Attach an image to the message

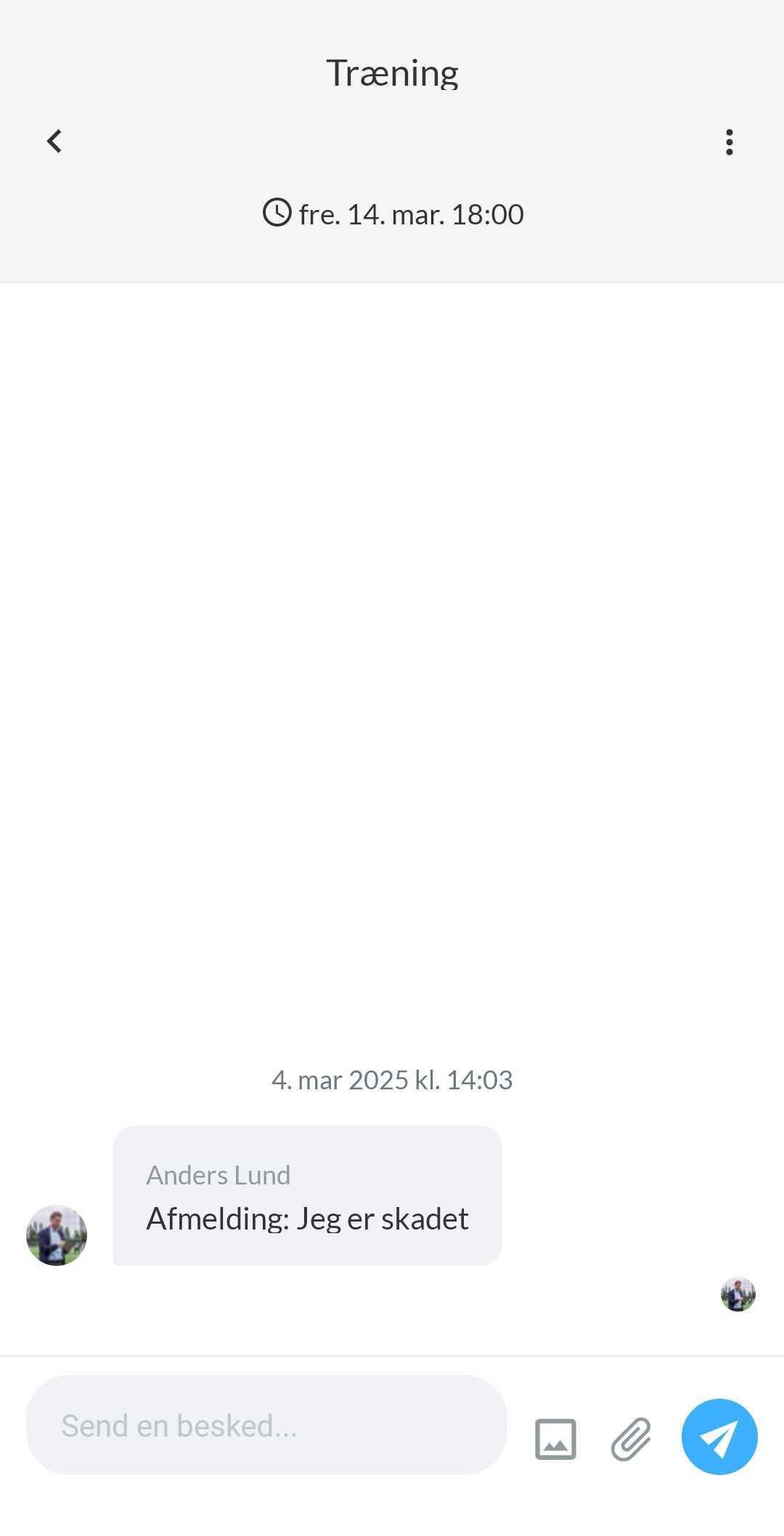pos(555,1439)
